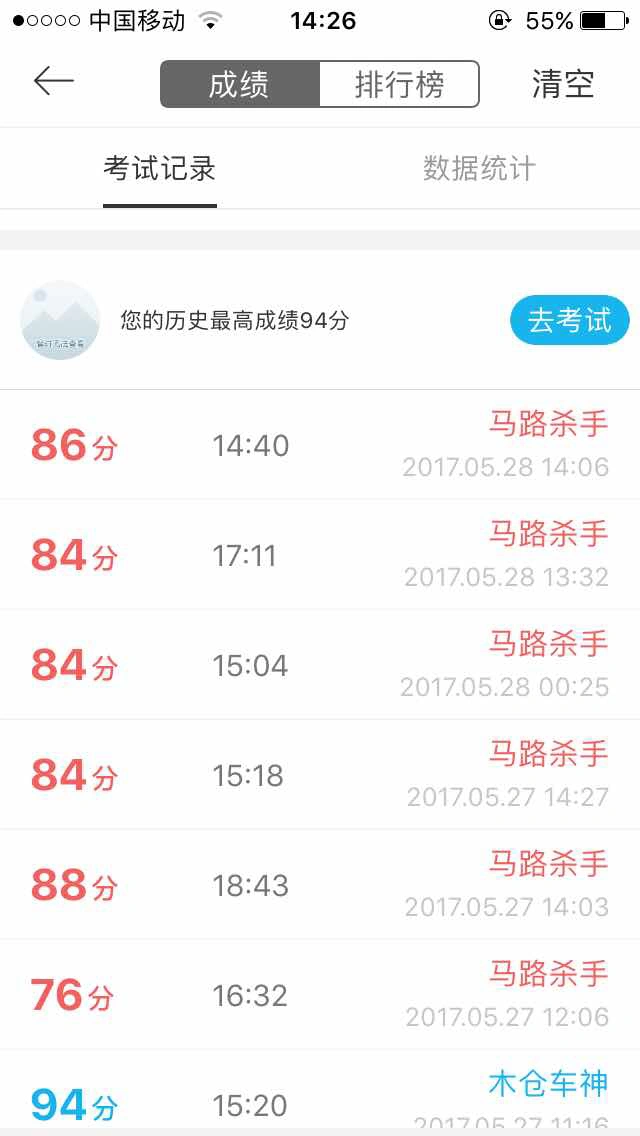This screenshot has height=1136, width=640.
Task: Open the 76分 record from 2017.05.27 12:06
Action: click(320, 995)
